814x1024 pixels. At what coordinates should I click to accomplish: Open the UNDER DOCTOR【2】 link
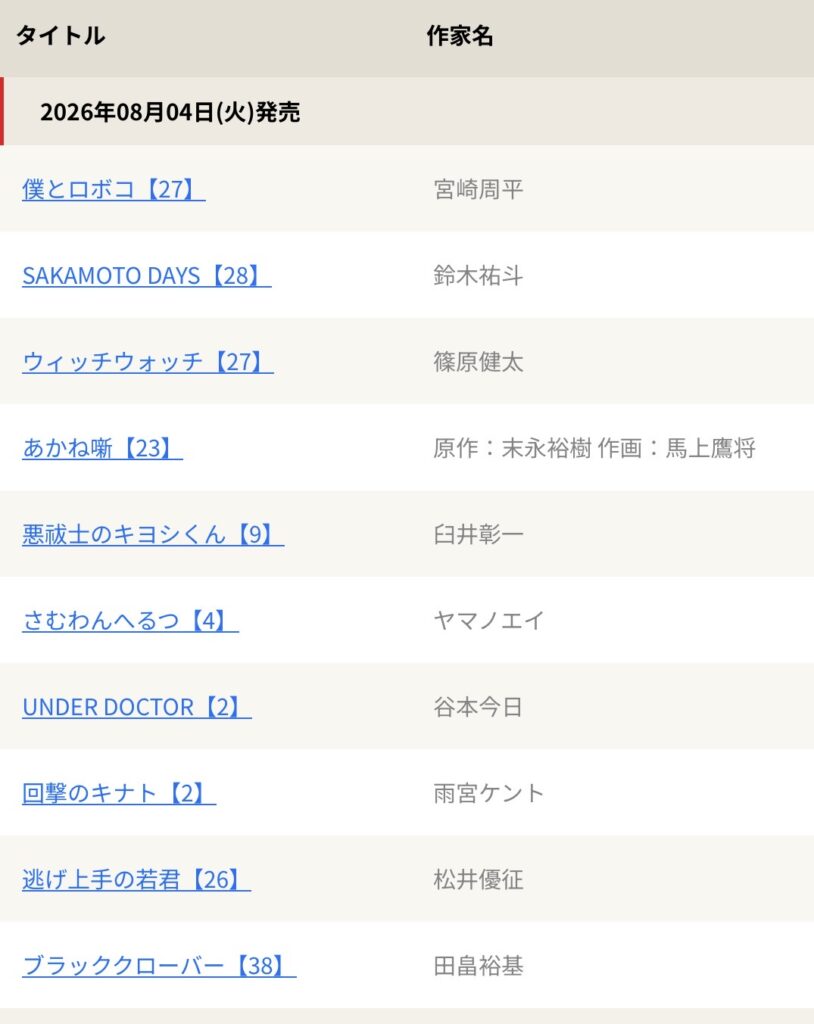(x=137, y=707)
